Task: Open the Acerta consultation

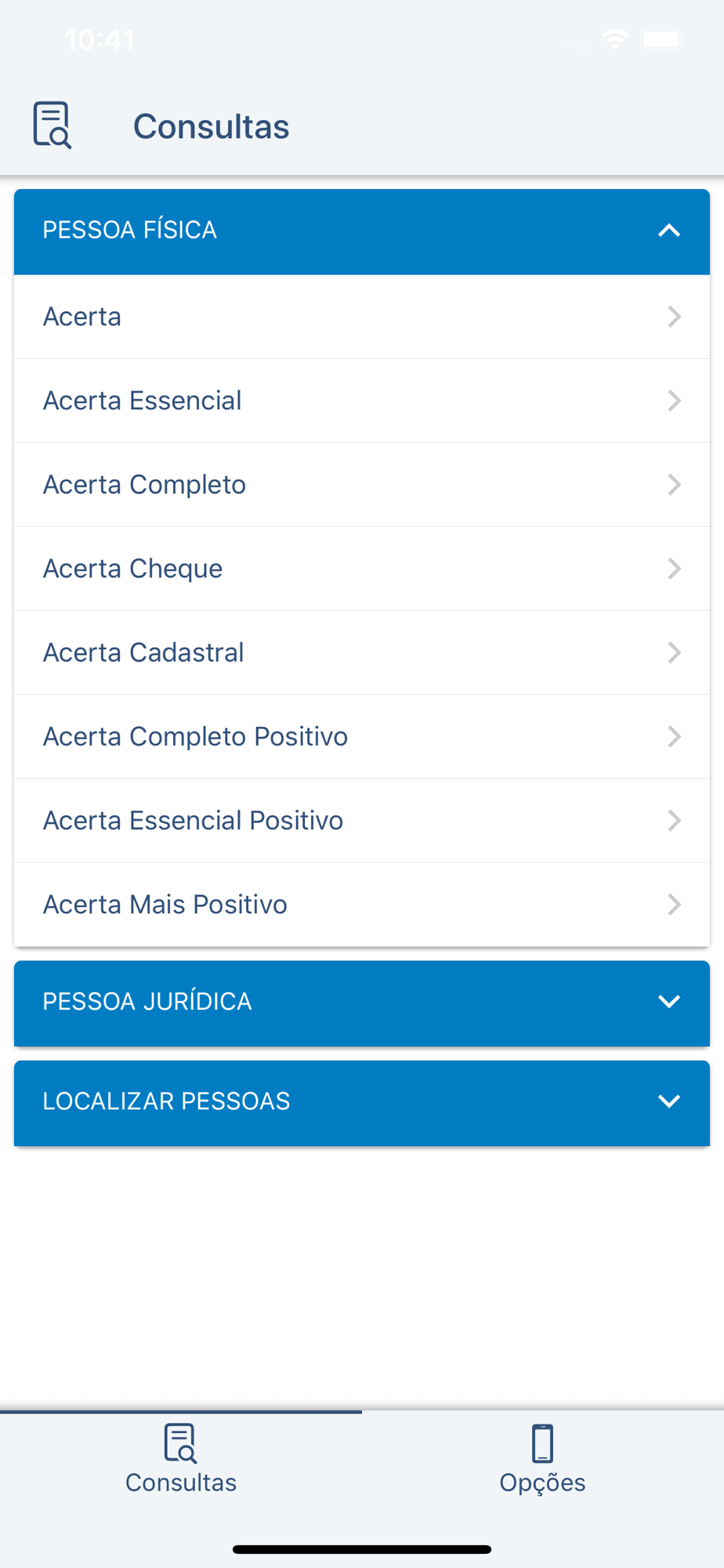Action: click(361, 317)
